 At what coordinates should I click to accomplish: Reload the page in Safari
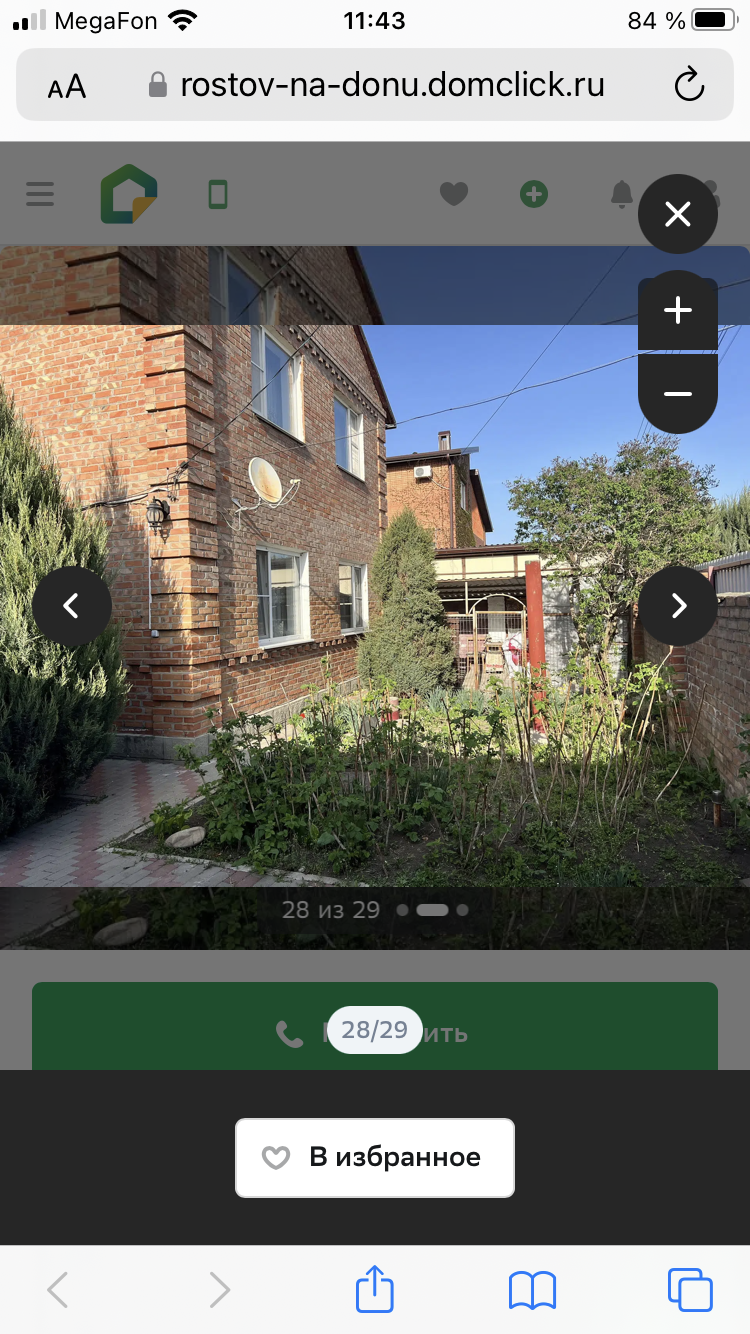[689, 85]
